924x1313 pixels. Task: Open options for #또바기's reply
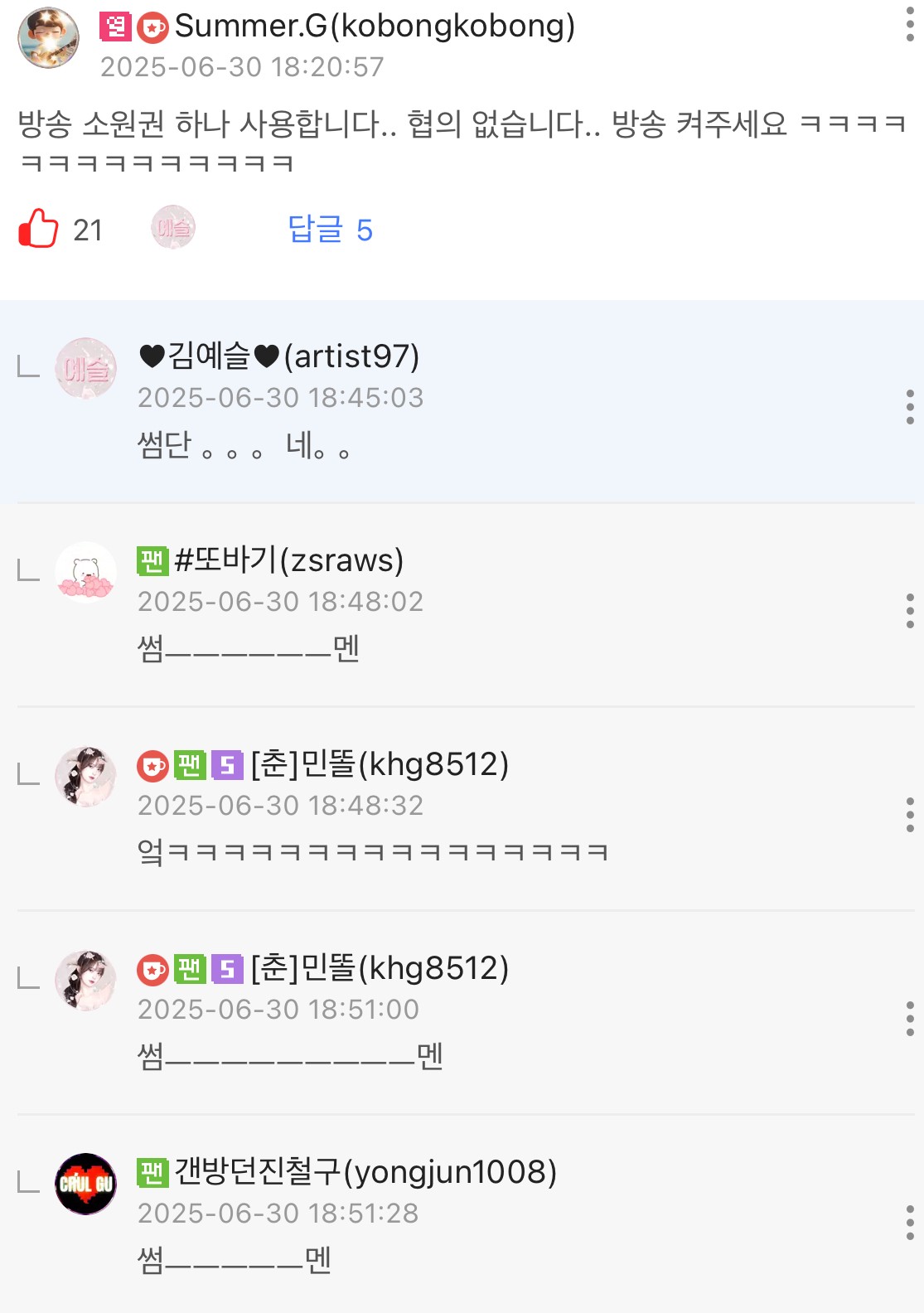point(909,611)
